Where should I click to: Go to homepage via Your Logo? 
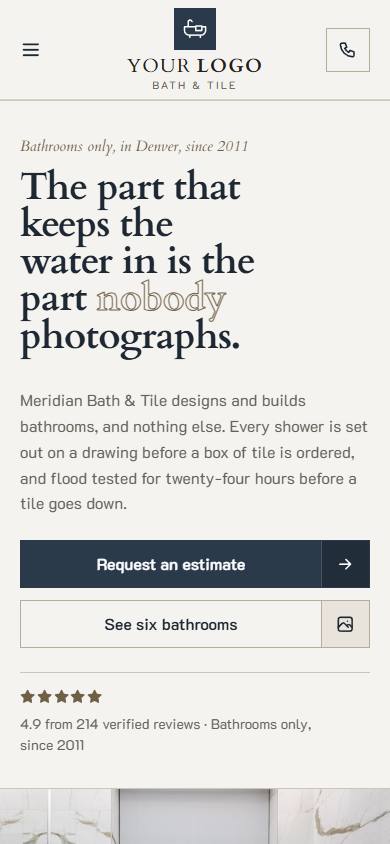click(195, 49)
